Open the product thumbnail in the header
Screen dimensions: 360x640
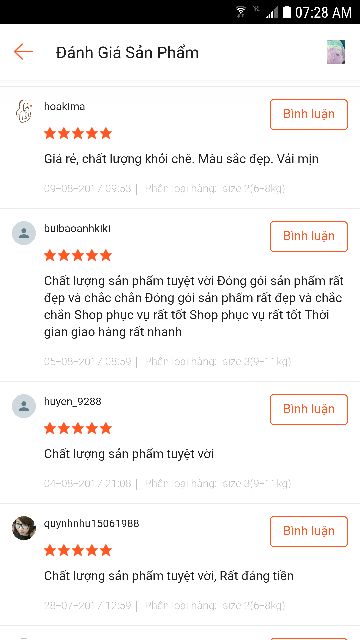coord(336,52)
